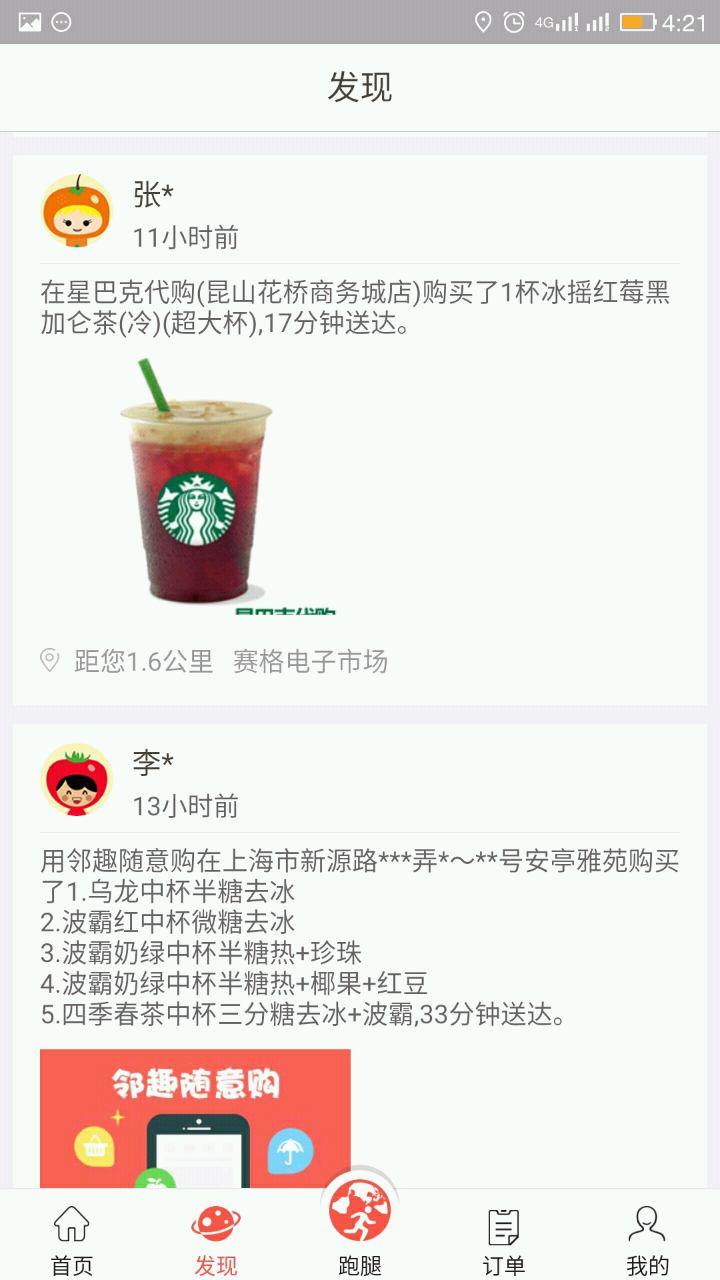Screen dimensions: 720x1280
Task: Switch to the 首页 home tab
Action: [x=72, y=1238]
